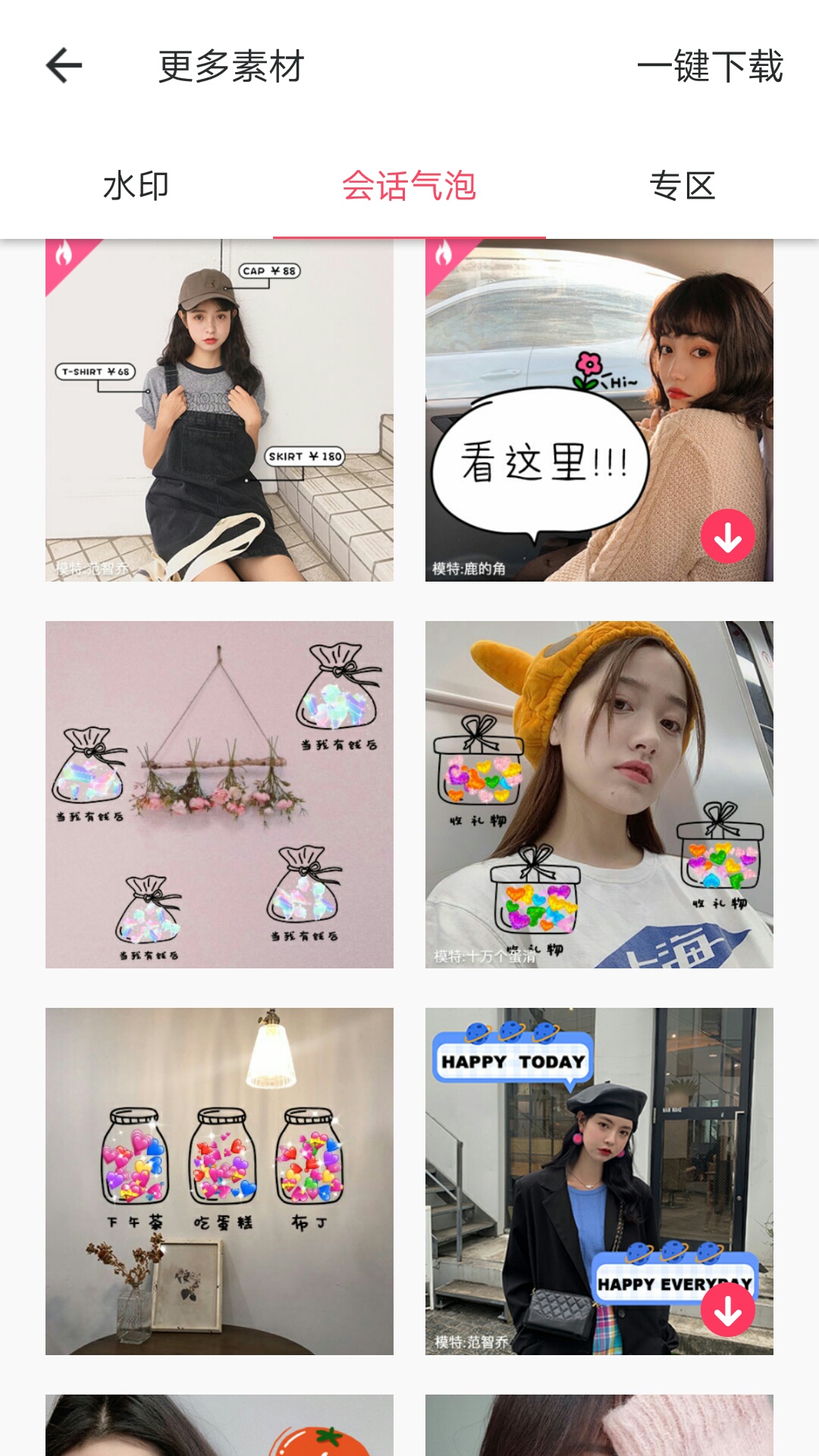Download the HAPPY TODAY sticker pack

tap(727, 1310)
